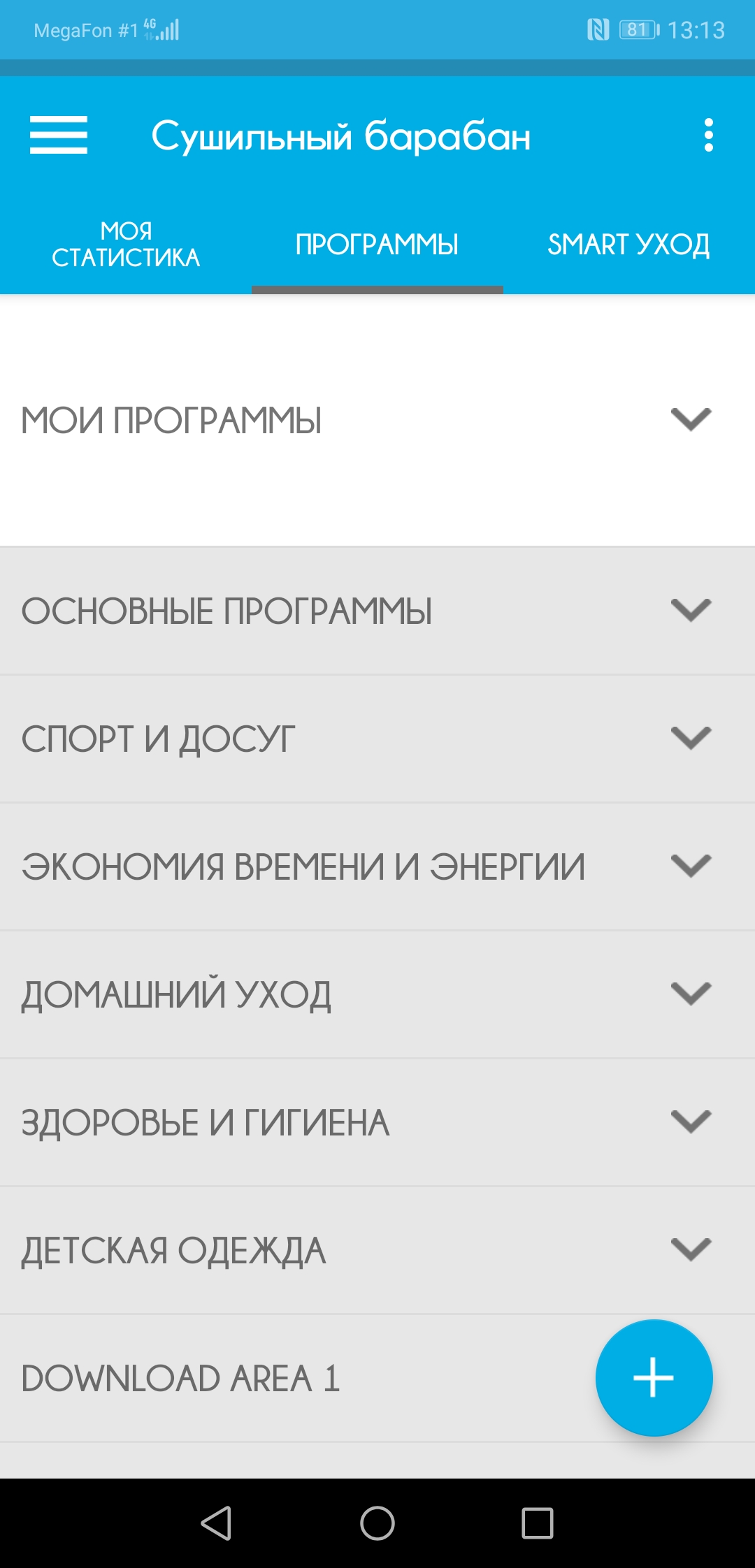Image resolution: width=755 pixels, height=1568 pixels.
Task: Select the Программы tab
Action: coord(377,245)
